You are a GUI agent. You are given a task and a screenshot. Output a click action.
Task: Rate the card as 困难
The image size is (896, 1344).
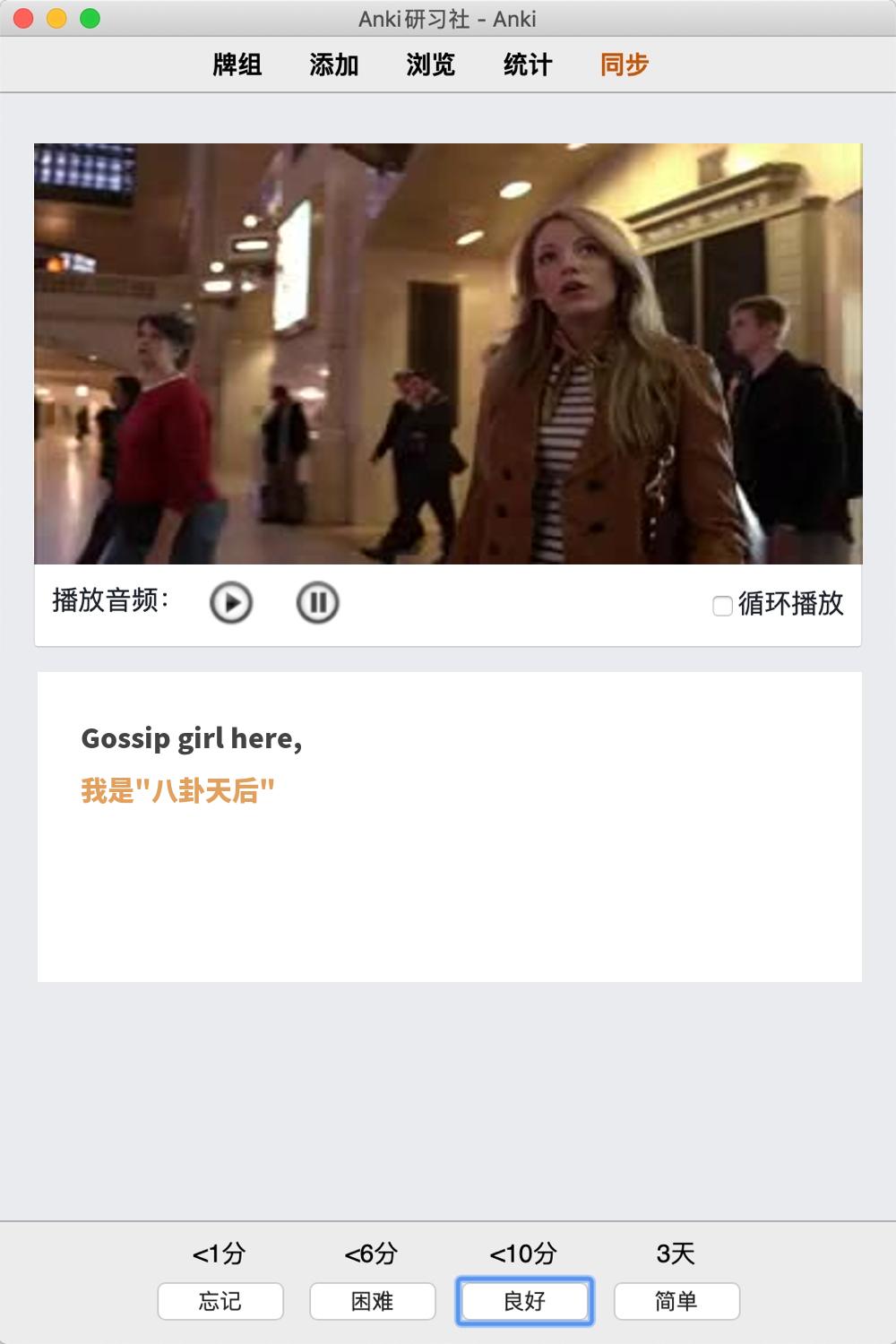(373, 1301)
